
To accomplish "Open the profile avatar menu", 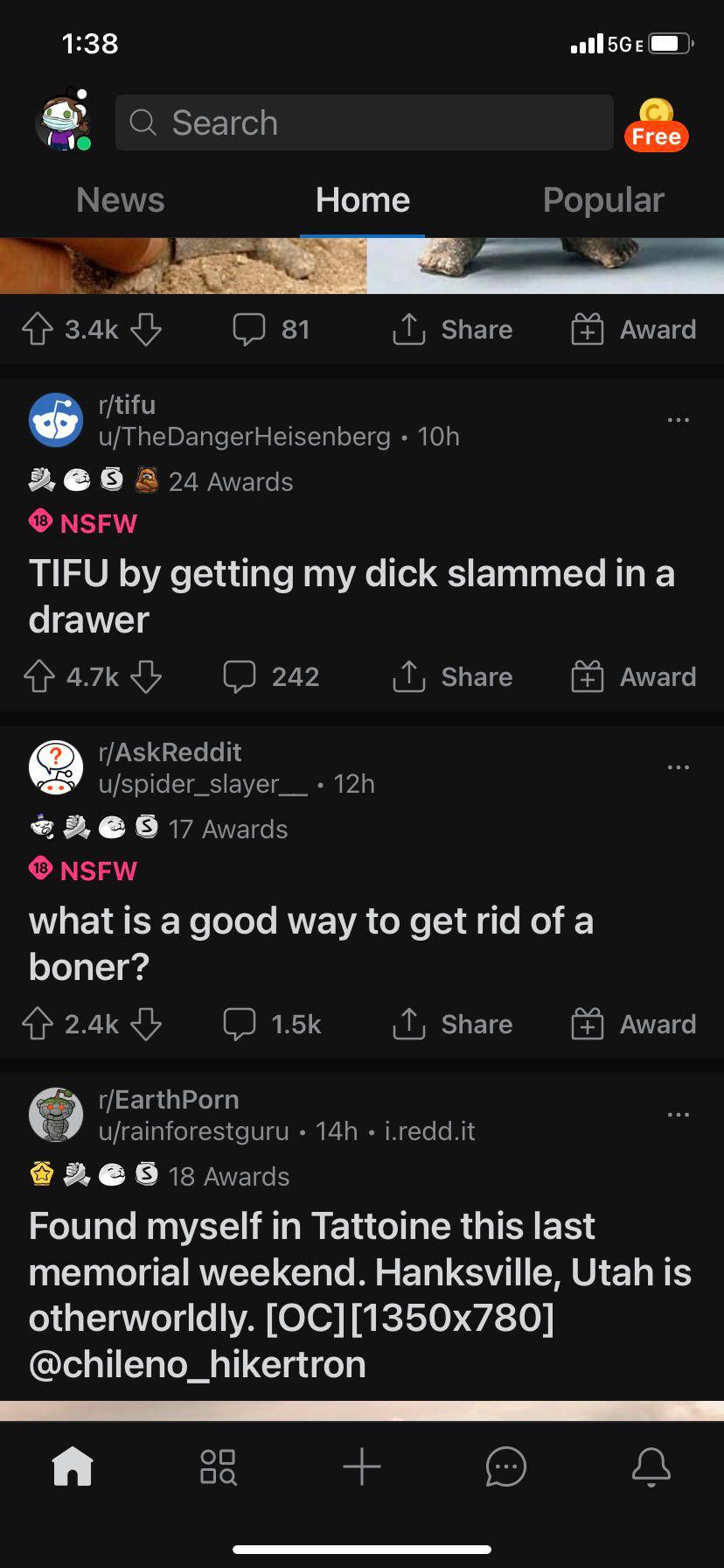I will click(62, 121).
